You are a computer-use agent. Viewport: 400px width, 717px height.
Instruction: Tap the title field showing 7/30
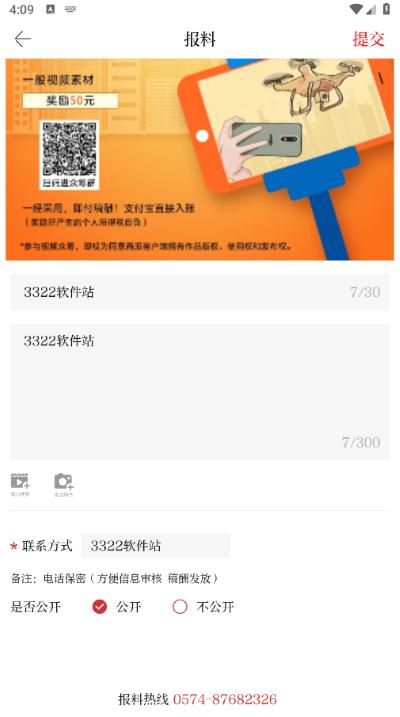(200, 292)
